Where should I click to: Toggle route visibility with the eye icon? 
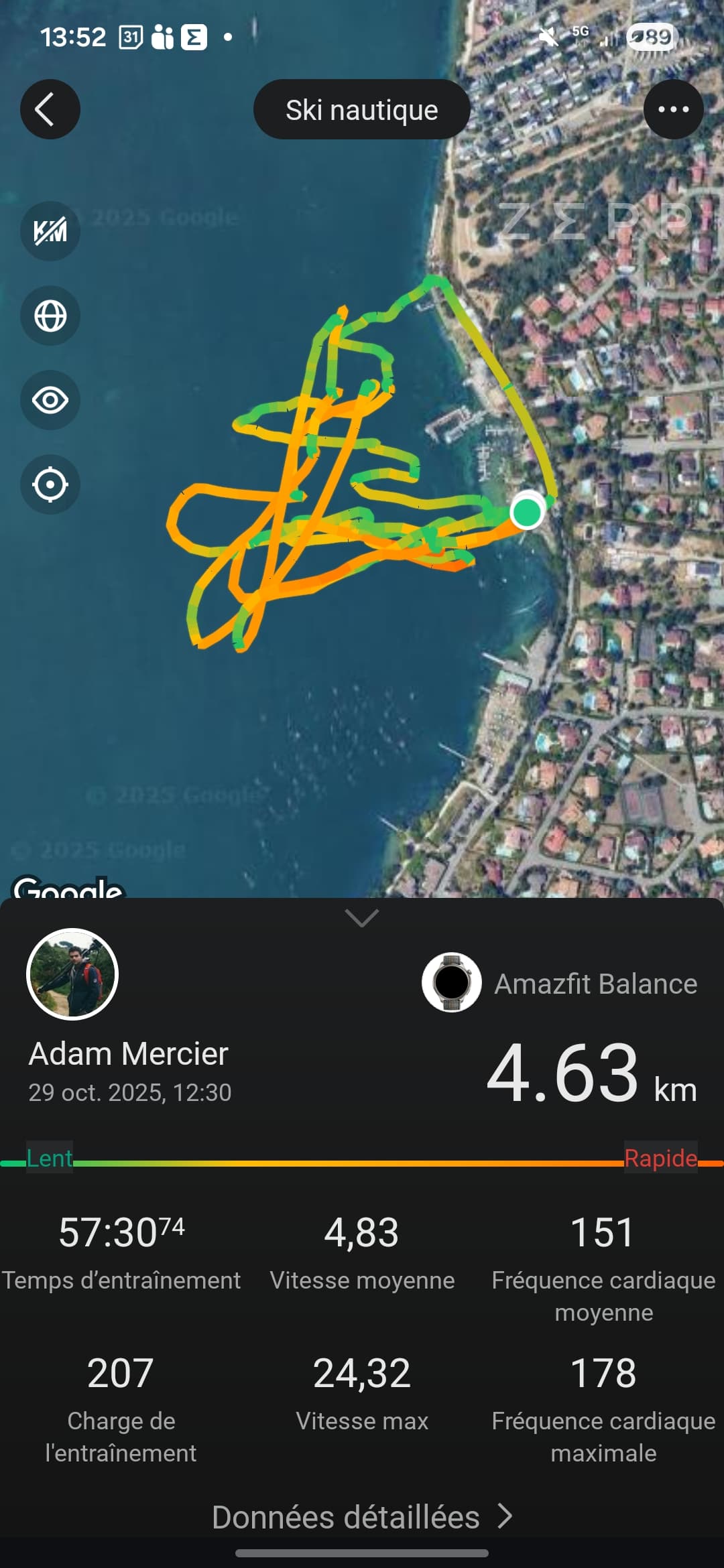coord(50,400)
